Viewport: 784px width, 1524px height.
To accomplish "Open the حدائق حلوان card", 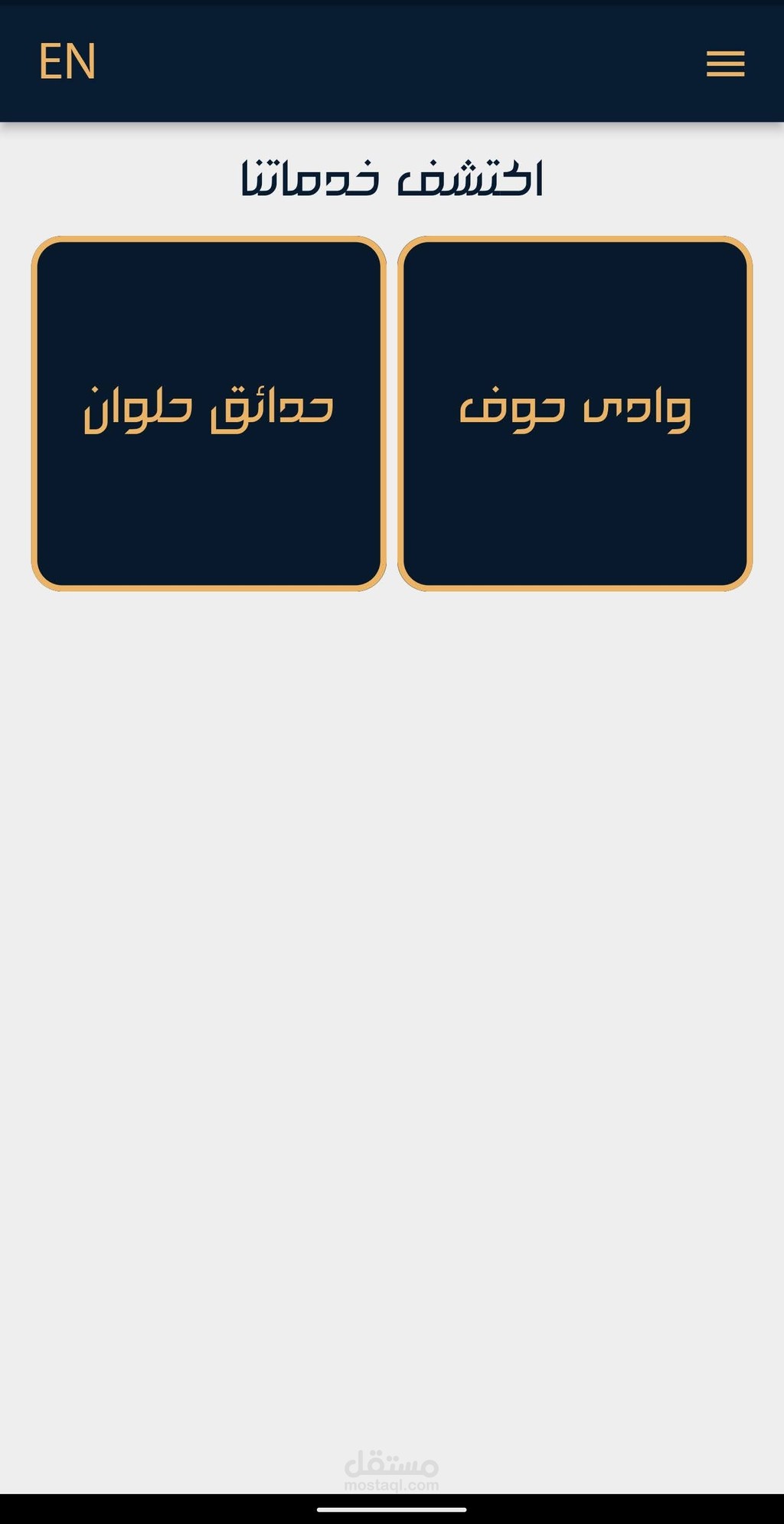I will tap(208, 414).
